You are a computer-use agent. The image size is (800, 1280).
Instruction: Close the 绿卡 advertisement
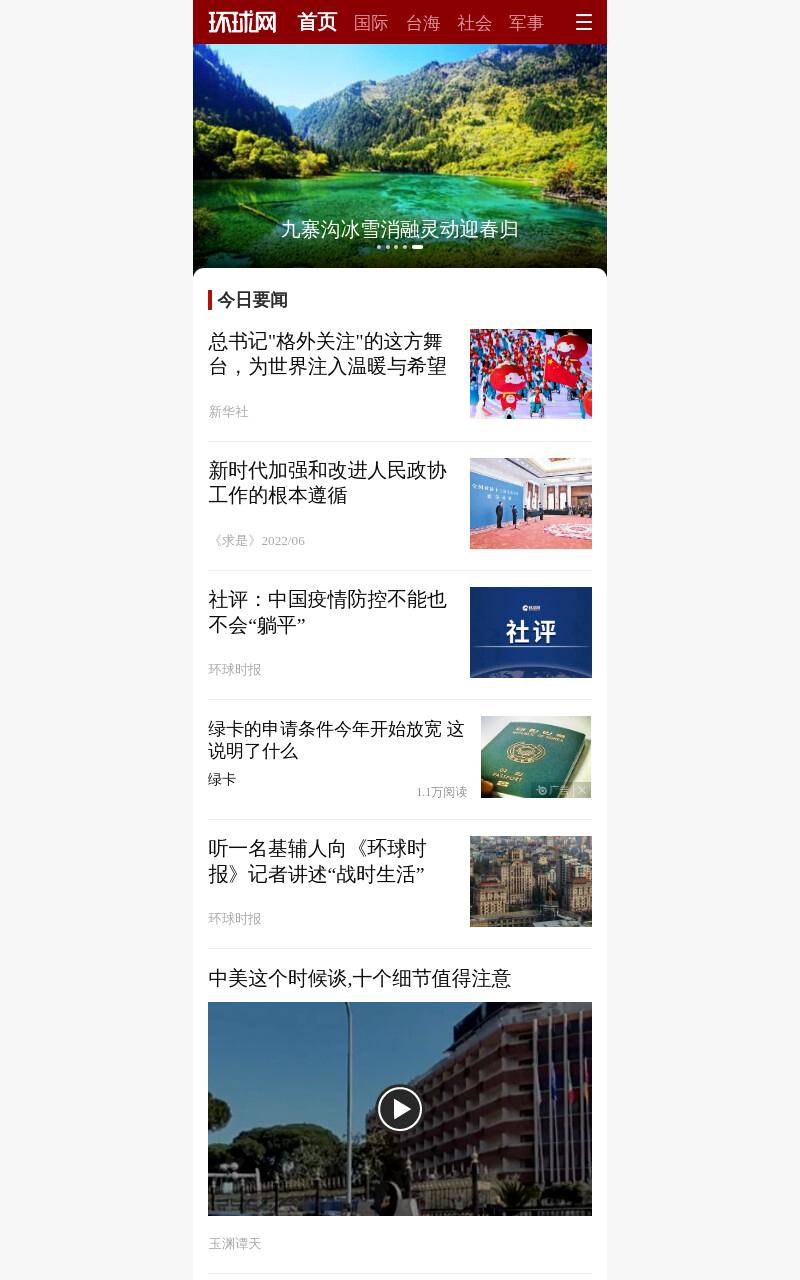point(582,790)
